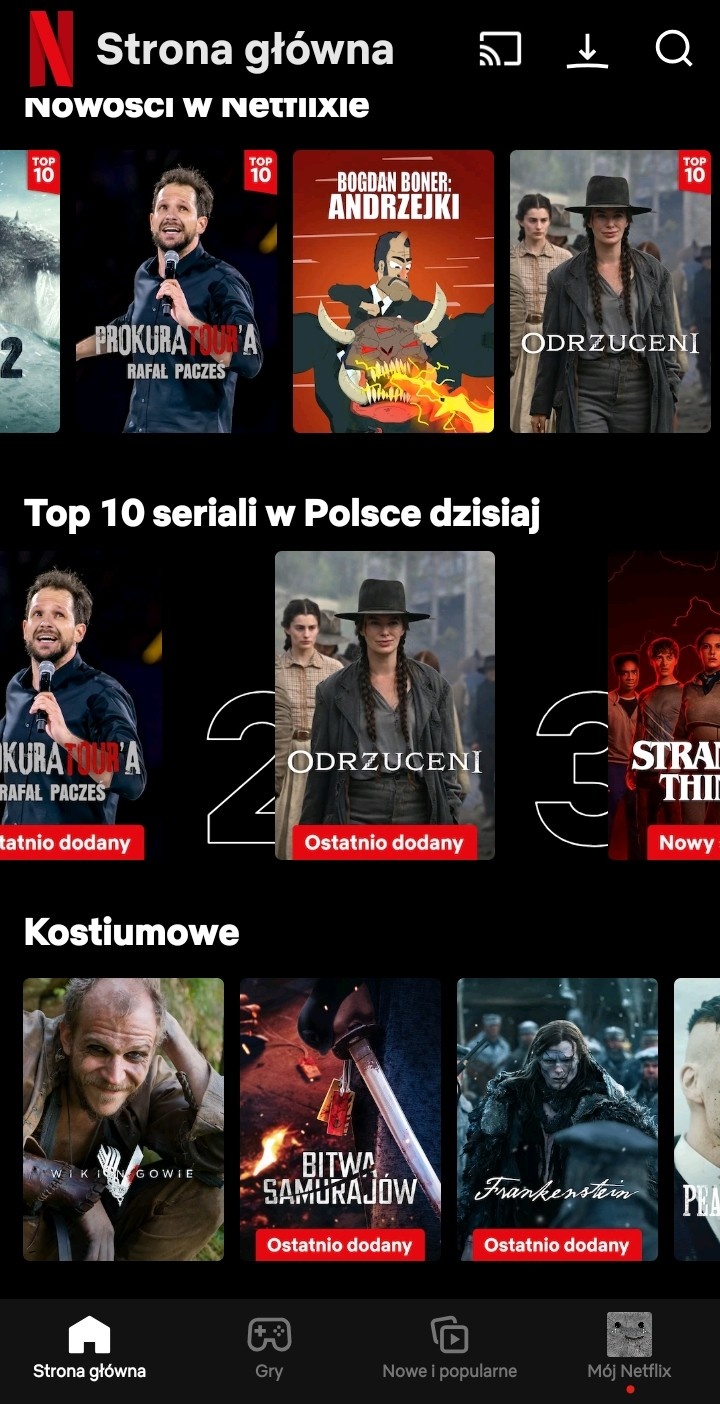The image size is (720, 1404).
Task: Open Bogdan Boner: Andrzejki tile
Action: (393, 291)
